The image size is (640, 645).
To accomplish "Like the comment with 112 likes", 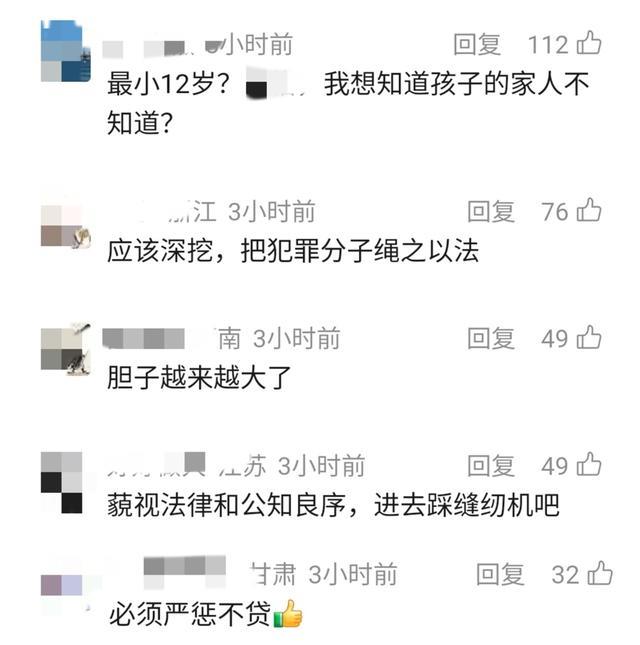I will 588,43.
